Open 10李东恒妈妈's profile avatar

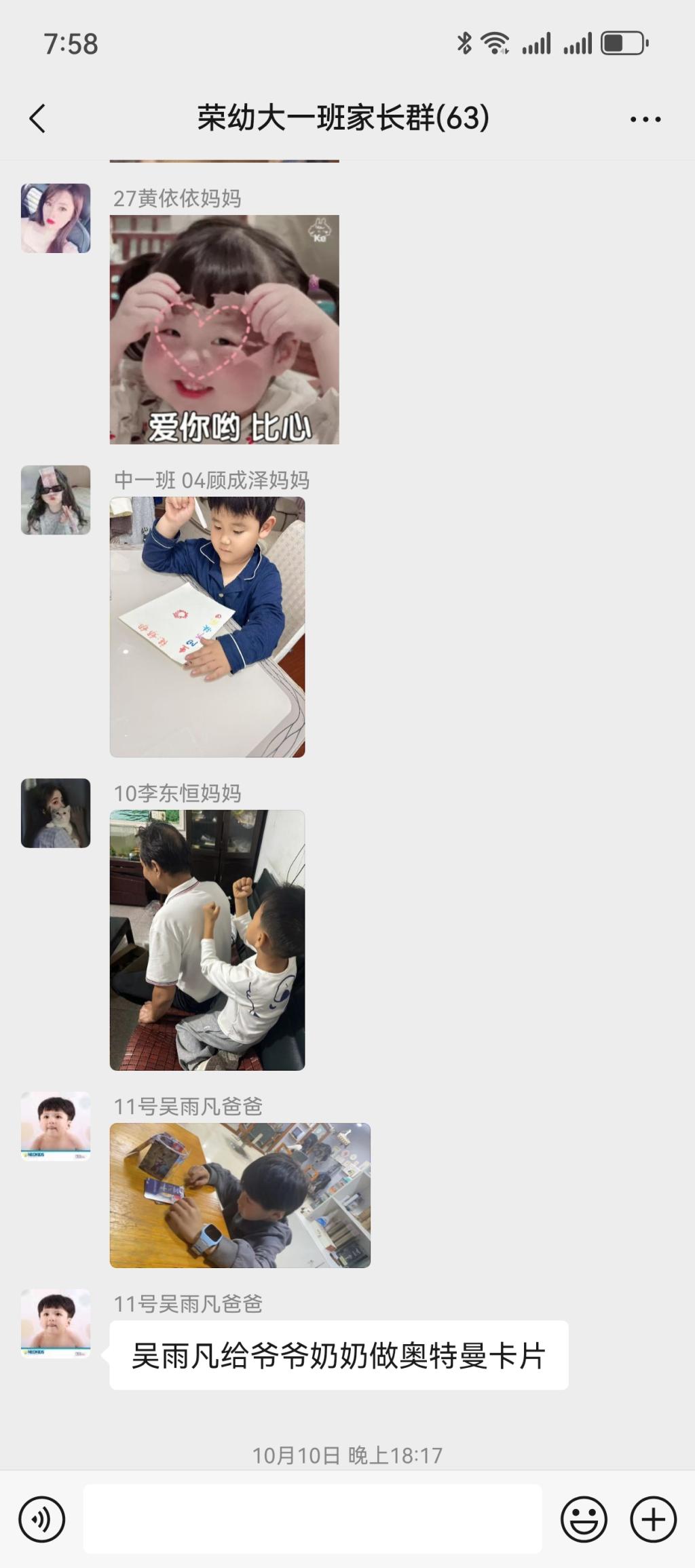[56, 813]
